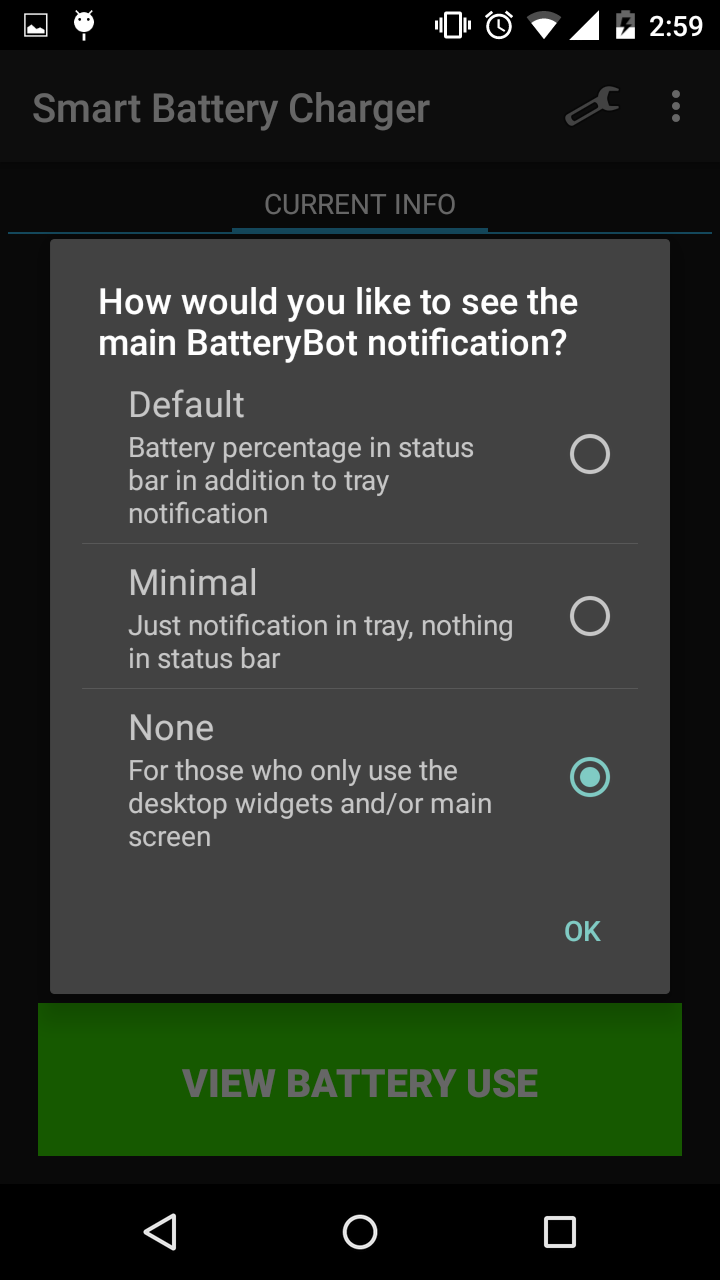Screen dimensions: 720x1280
Task: Tap the Wi-Fi signal status icon
Action: click(540, 24)
